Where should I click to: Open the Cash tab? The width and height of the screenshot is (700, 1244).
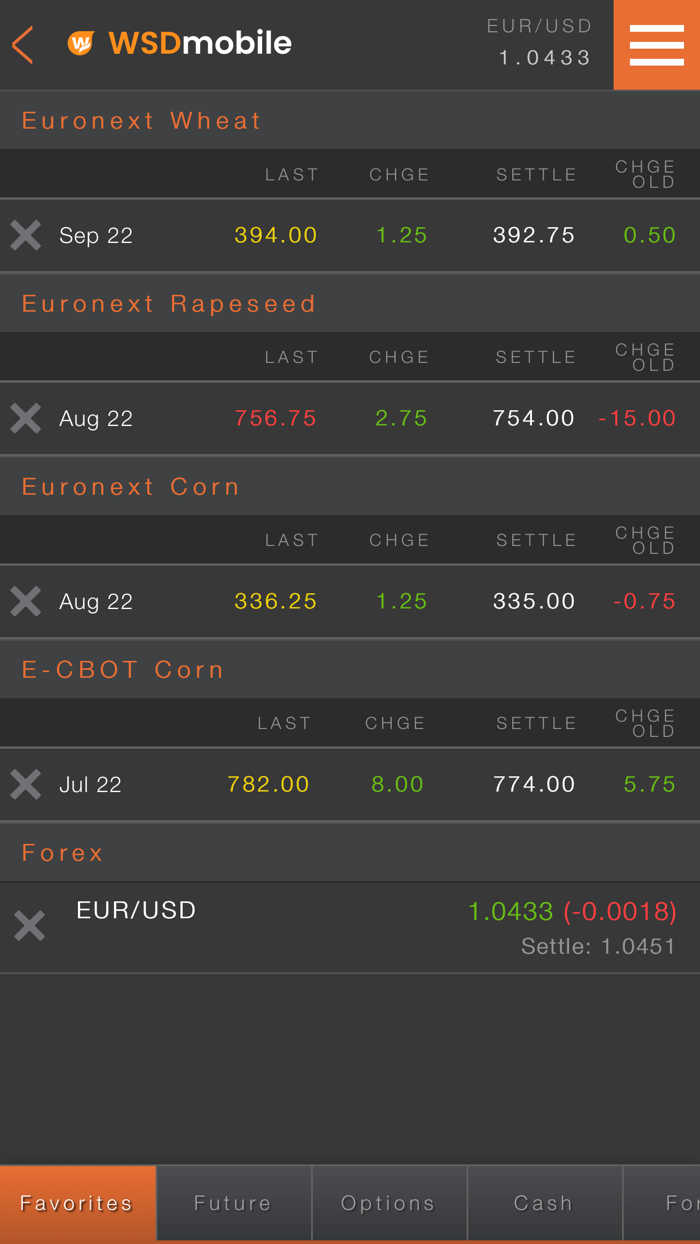click(x=544, y=1203)
